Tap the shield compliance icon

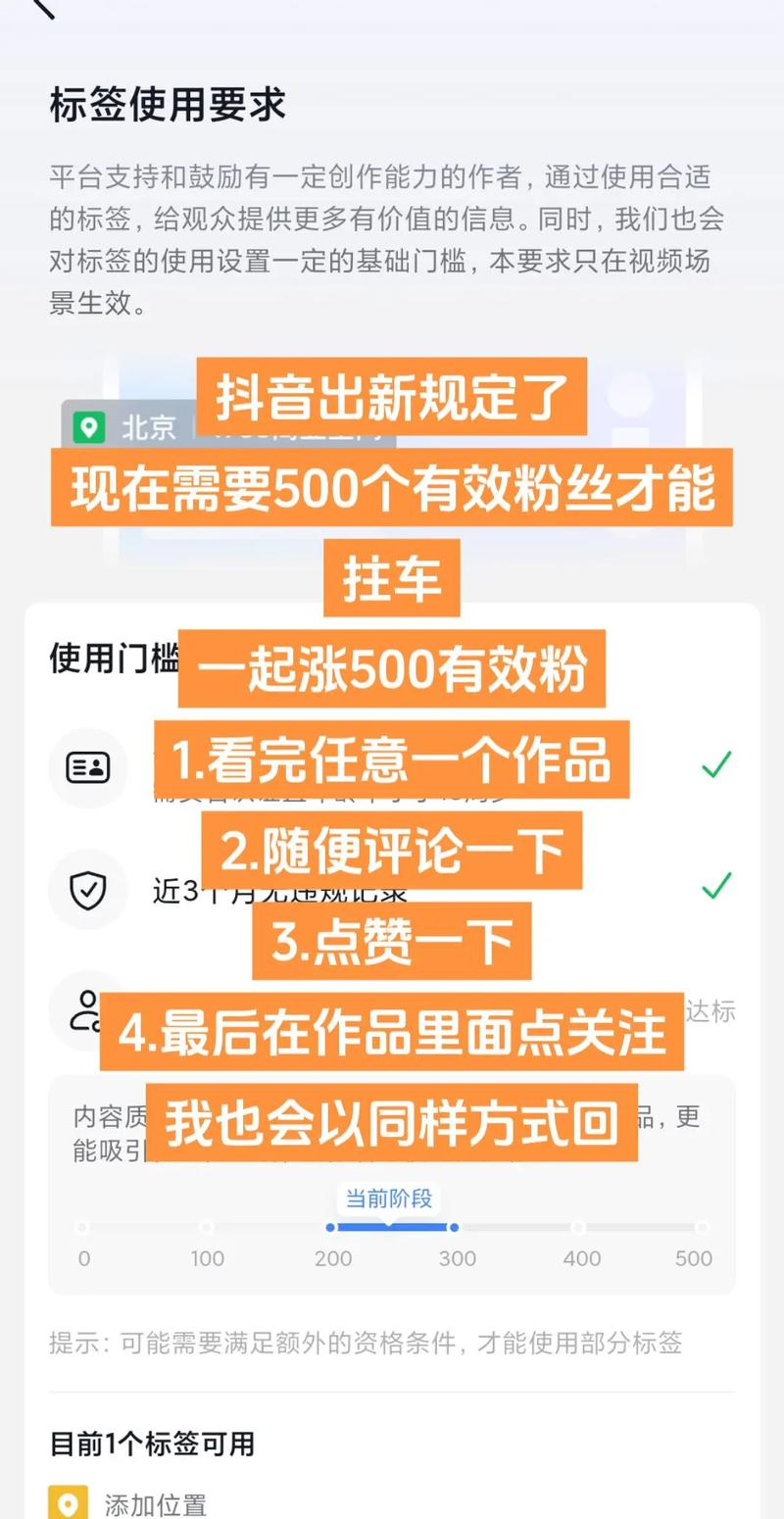(x=87, y=890)
